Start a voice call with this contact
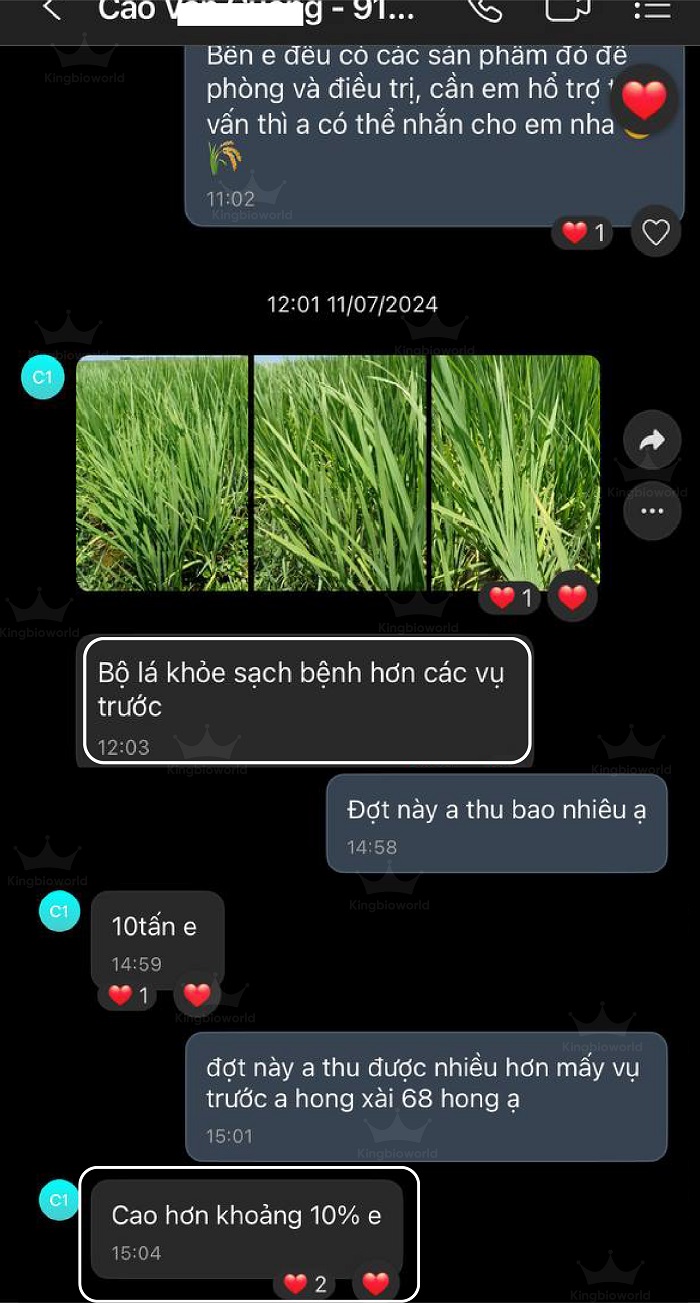700x1303 pixels. [x=484, y=9]
